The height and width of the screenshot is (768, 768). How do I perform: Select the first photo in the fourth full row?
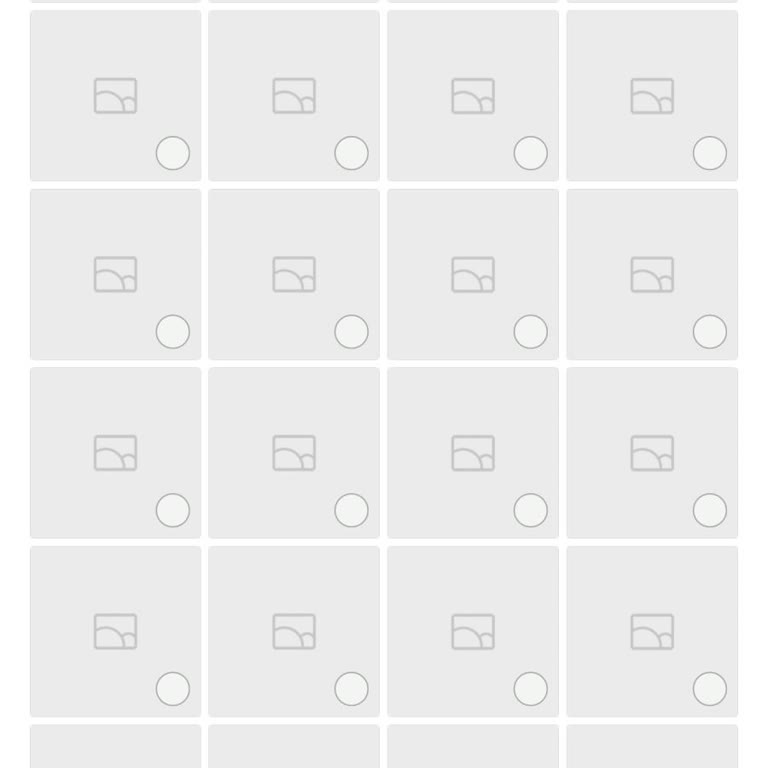tap(173, 689)
